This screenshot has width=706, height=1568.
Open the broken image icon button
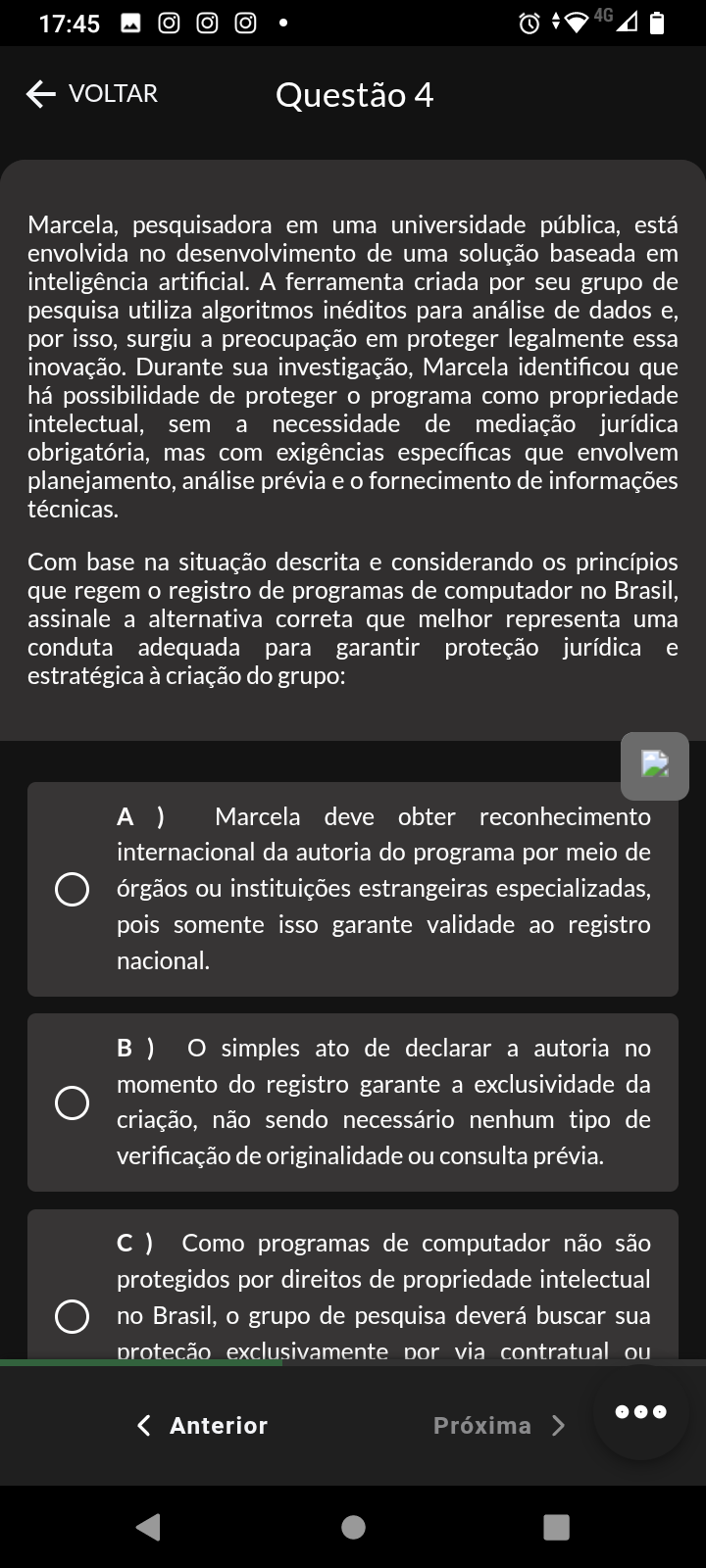click(655, 765)
